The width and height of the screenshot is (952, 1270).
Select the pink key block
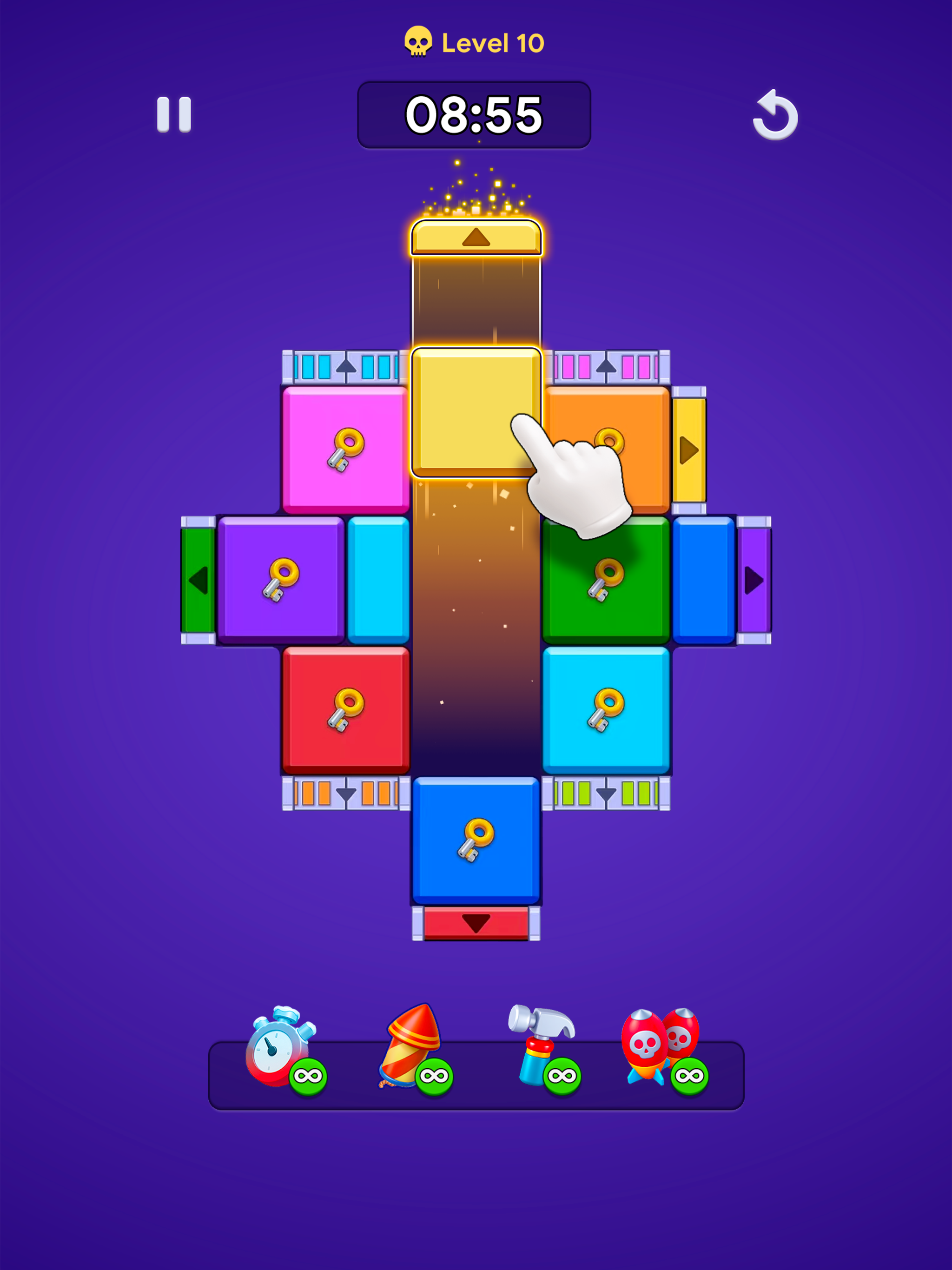click(x=345, y=449)
